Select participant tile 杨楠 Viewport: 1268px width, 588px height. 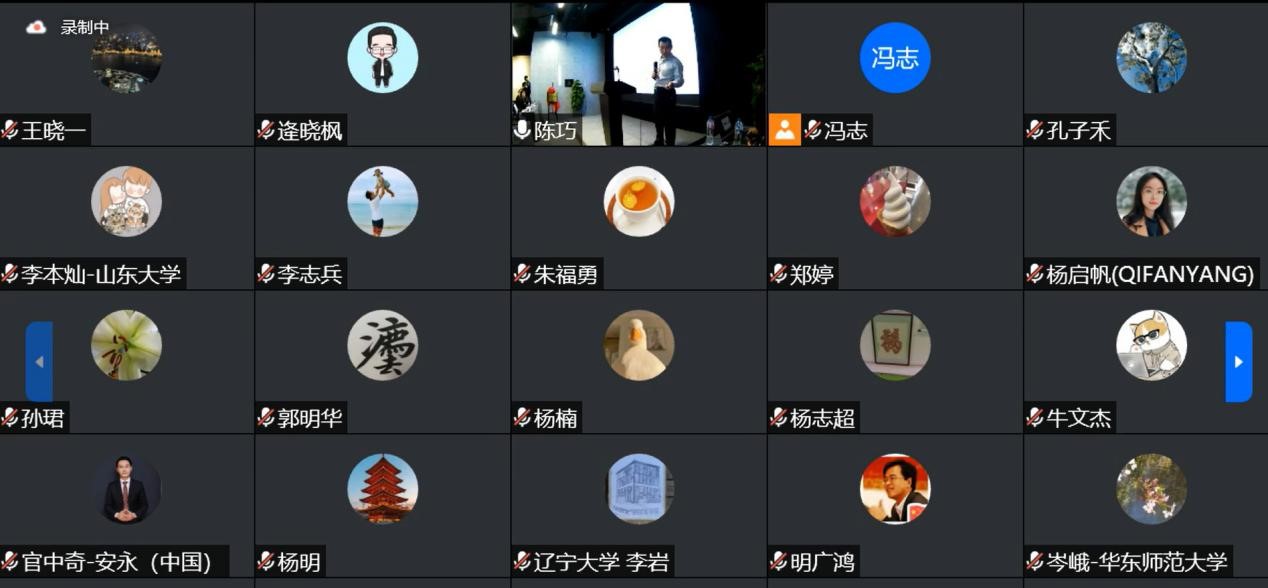[638, 362]
